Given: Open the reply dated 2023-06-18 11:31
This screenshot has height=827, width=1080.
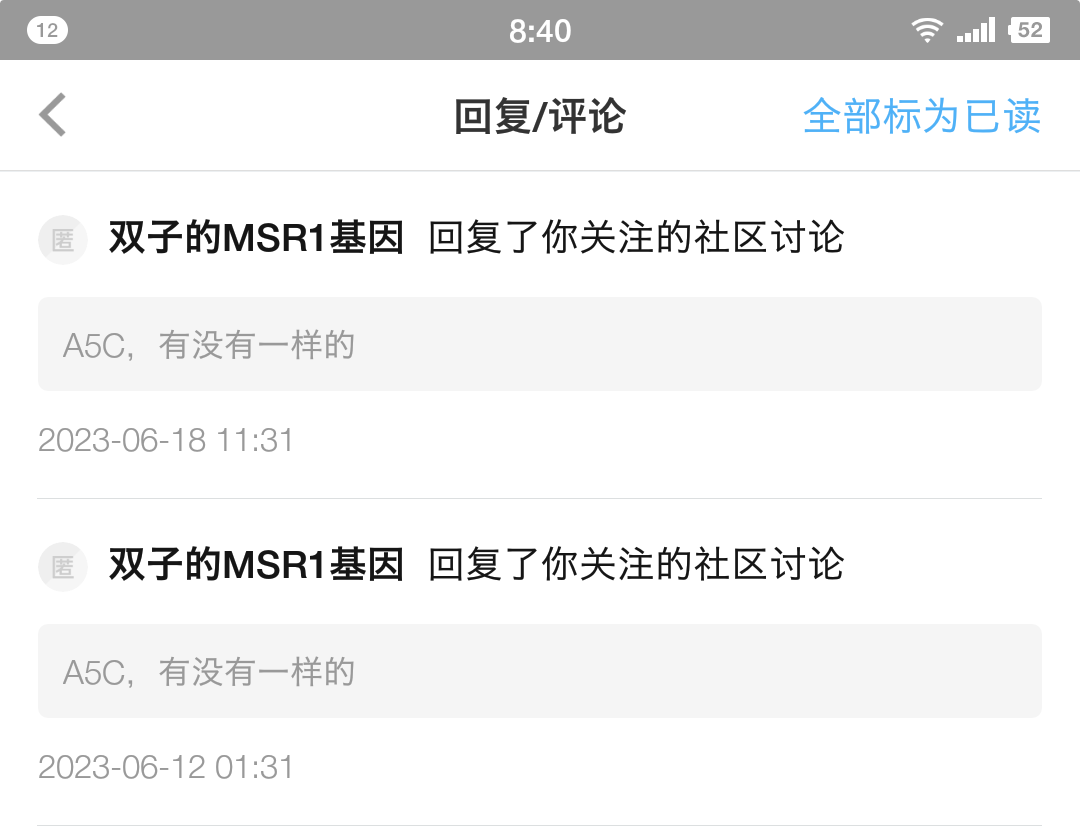Looking at the screenshot, I should tap(540, 344).
